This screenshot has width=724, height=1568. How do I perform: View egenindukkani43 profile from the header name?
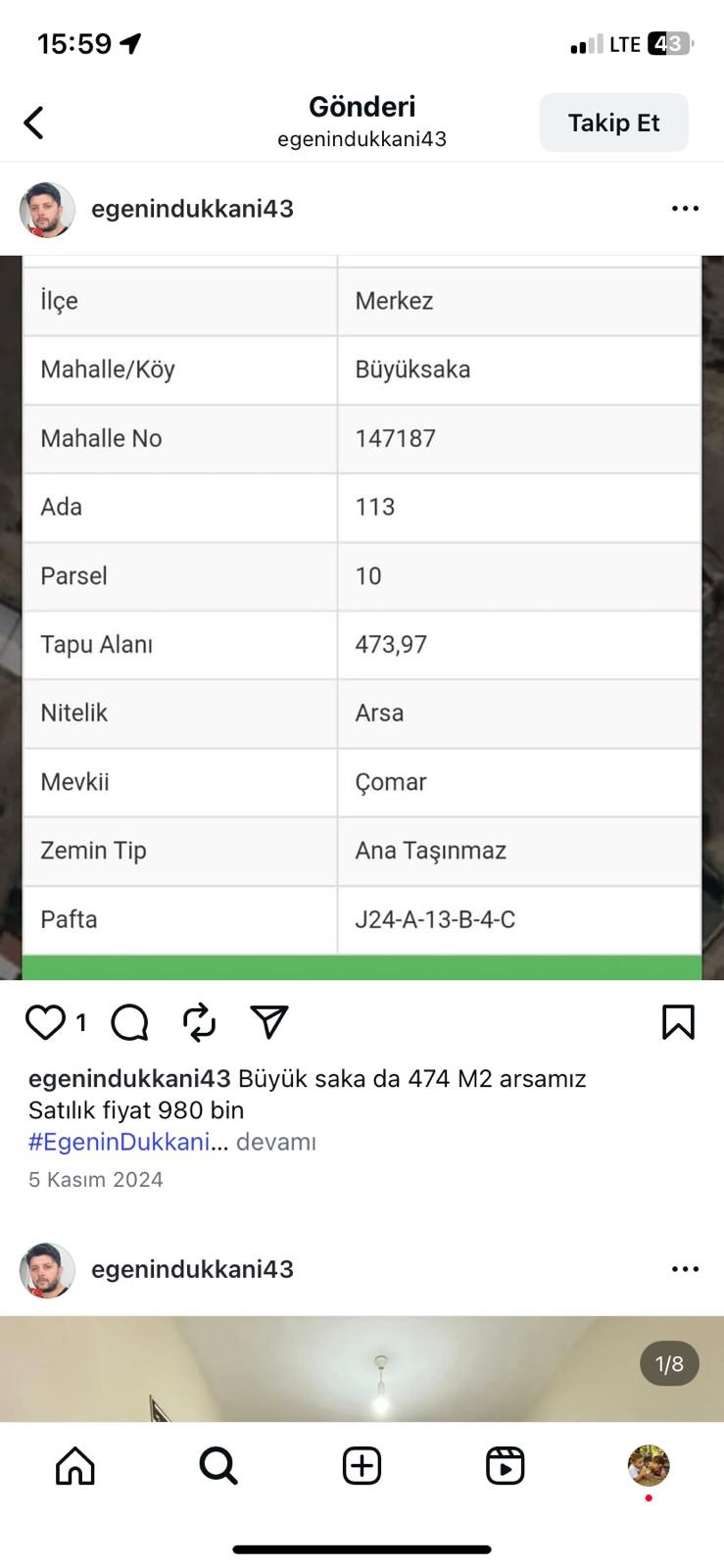click(192, 209)
